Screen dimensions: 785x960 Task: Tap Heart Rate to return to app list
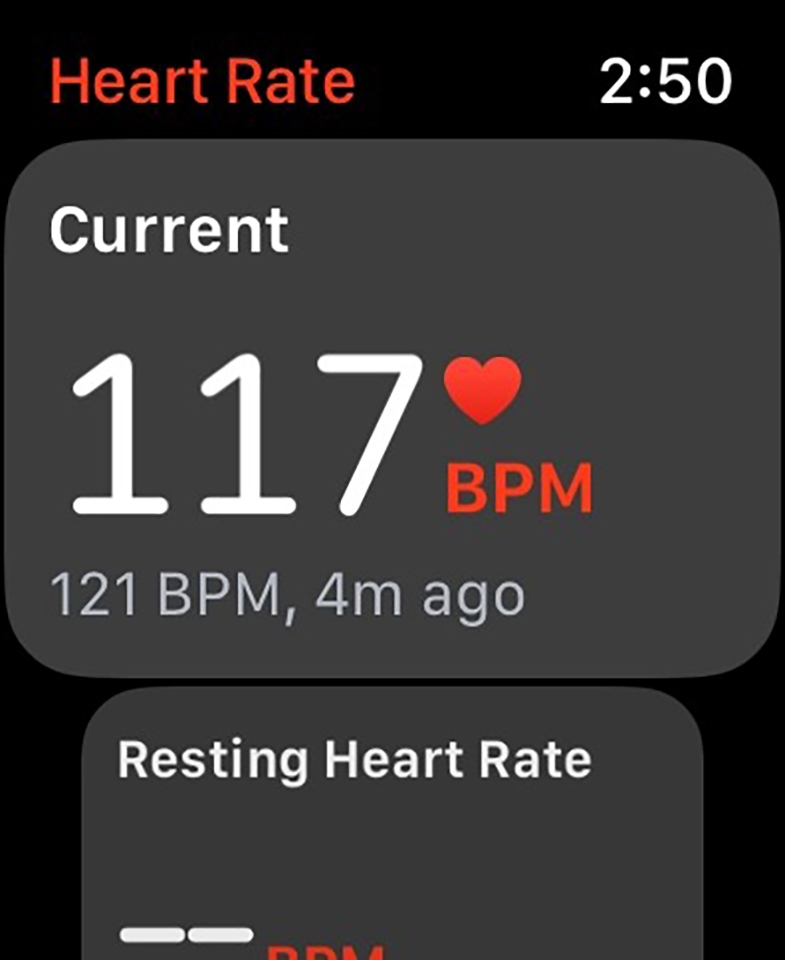pyautogui.click(x=204, y=83)
